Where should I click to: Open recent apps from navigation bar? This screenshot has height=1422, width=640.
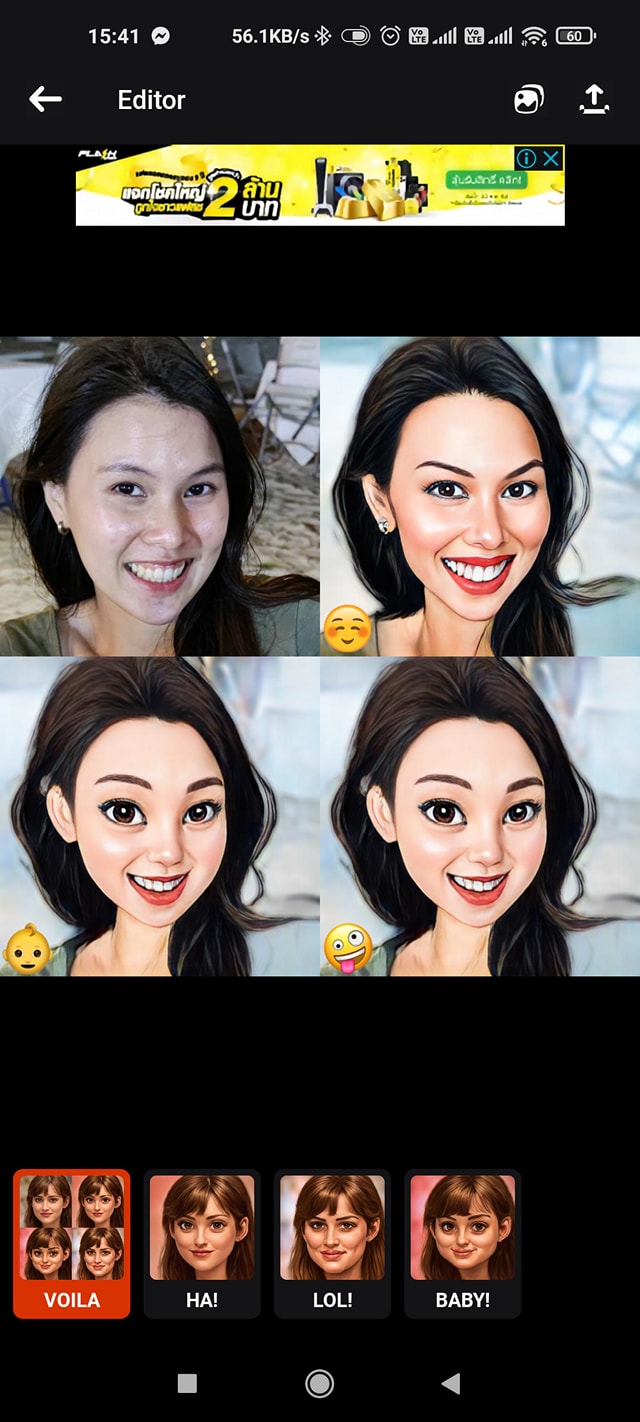tap(187, 1383)
